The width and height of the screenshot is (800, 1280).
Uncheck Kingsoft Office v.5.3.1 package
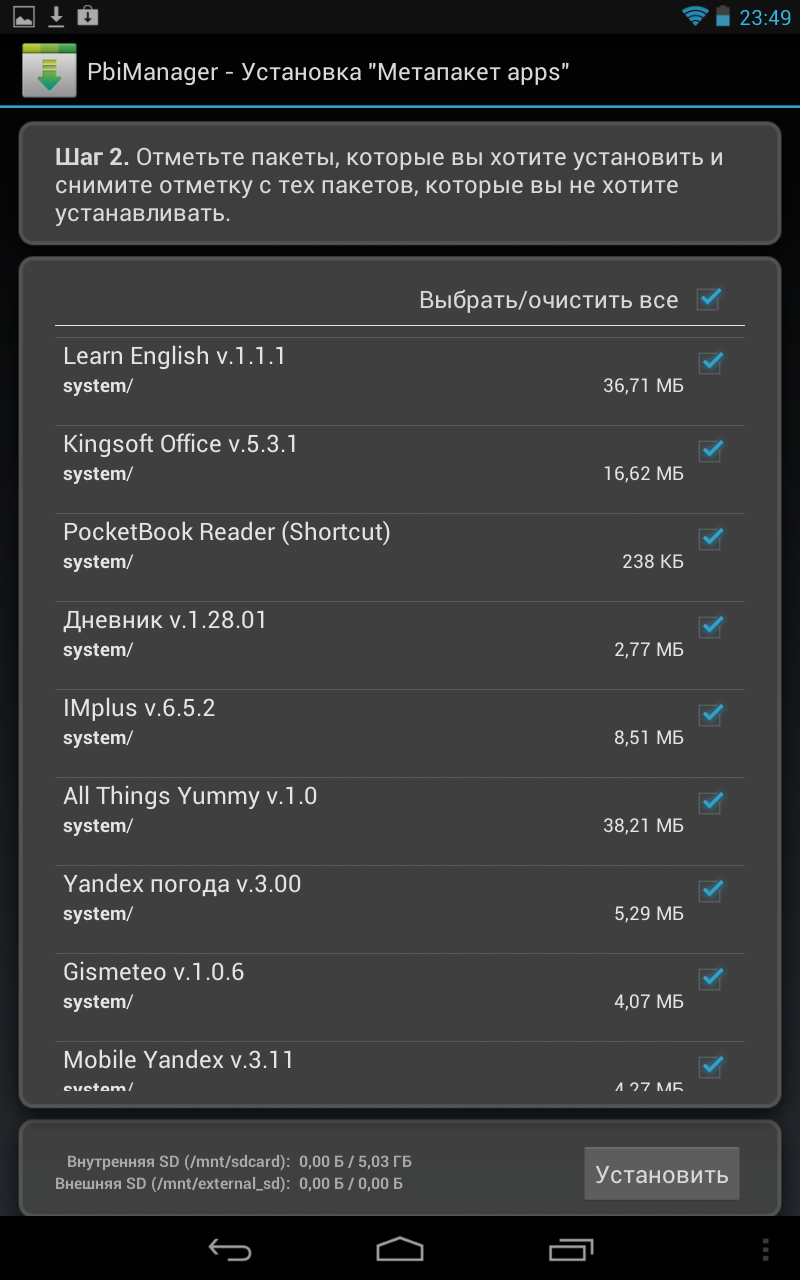click(710, 450)
